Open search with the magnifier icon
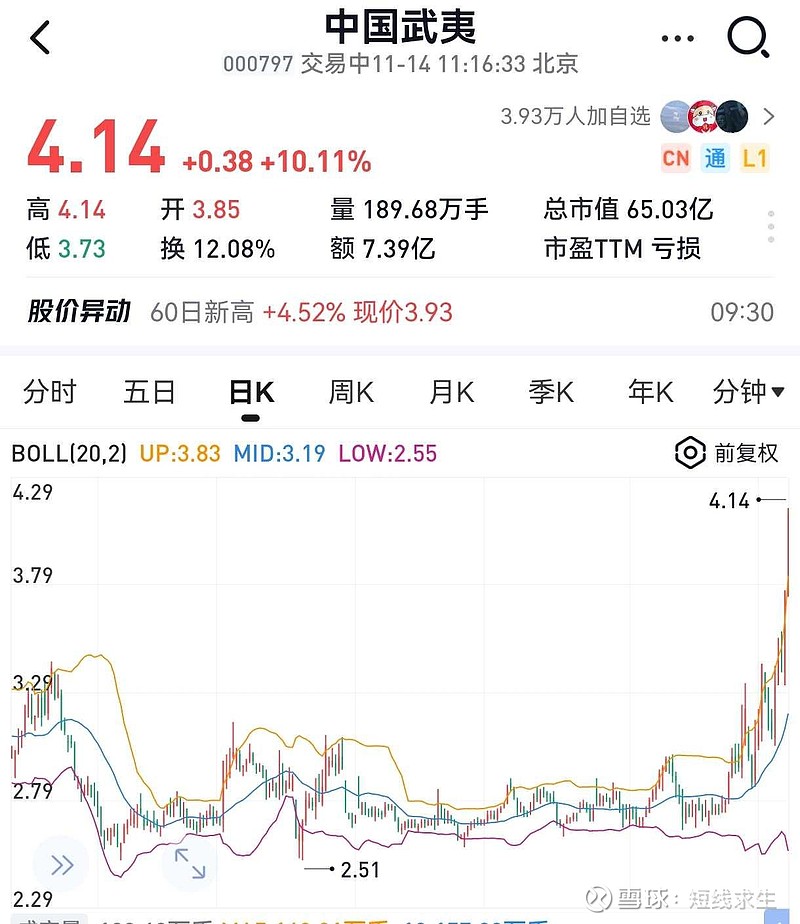The height and width of the screenshot is (924, 800). (x=745, y=38)
